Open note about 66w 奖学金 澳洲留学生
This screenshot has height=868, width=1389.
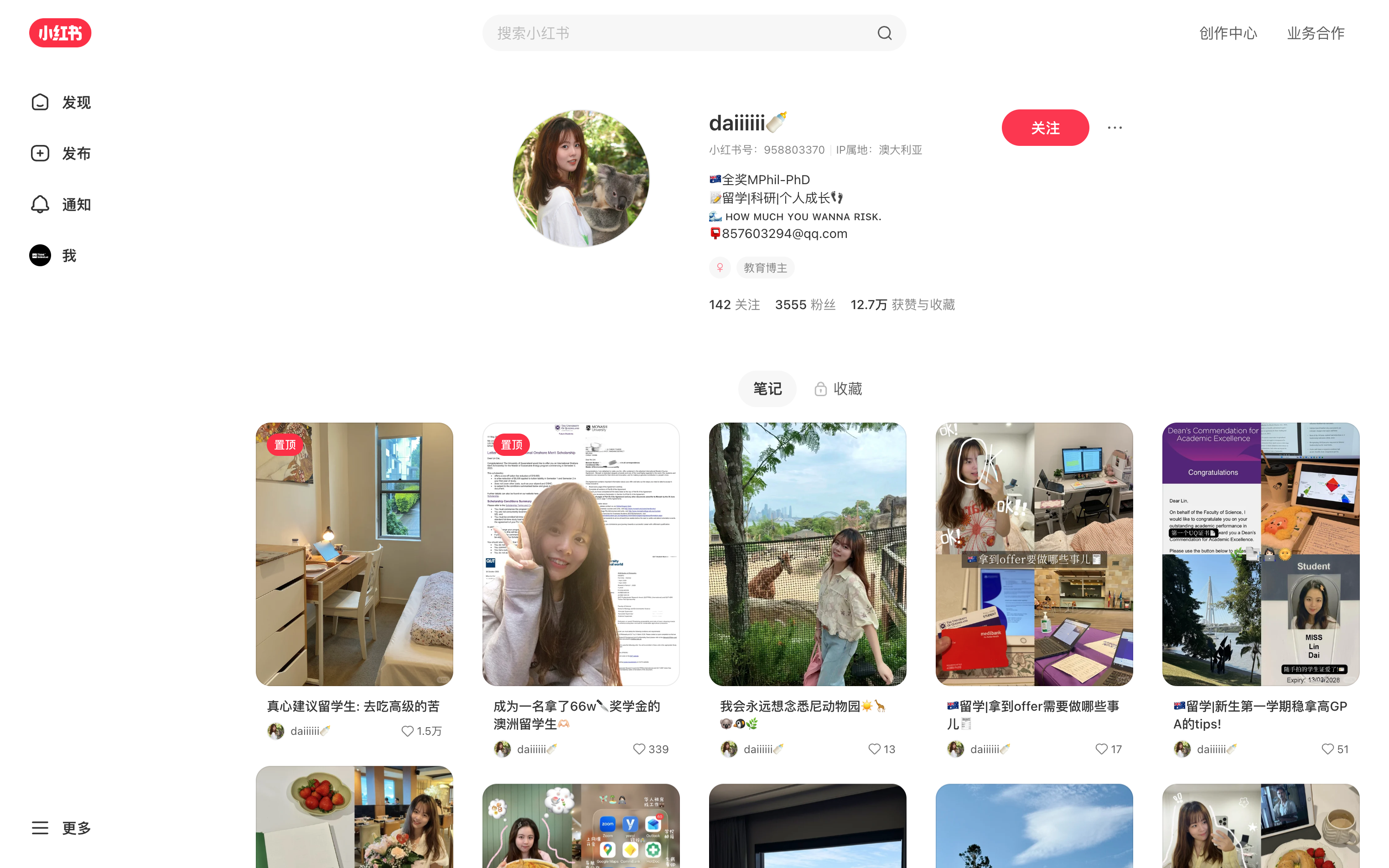pyautogui.click(x=580, y=554)
